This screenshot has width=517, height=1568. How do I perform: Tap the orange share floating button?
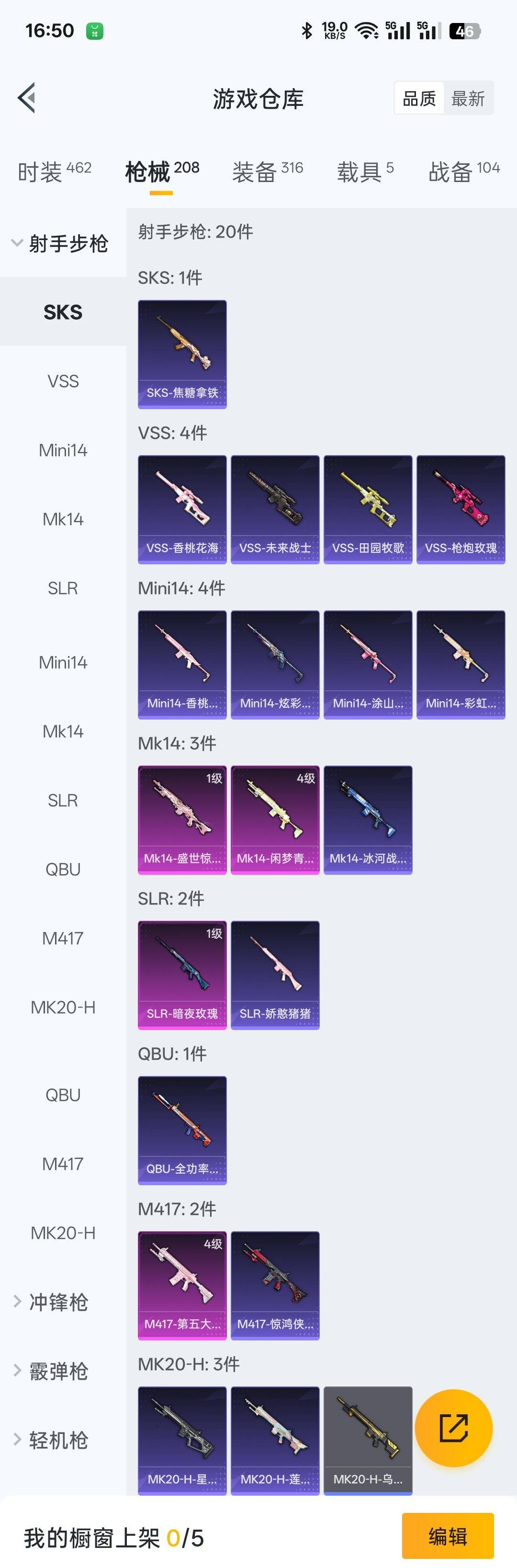tap(453, 1428)
